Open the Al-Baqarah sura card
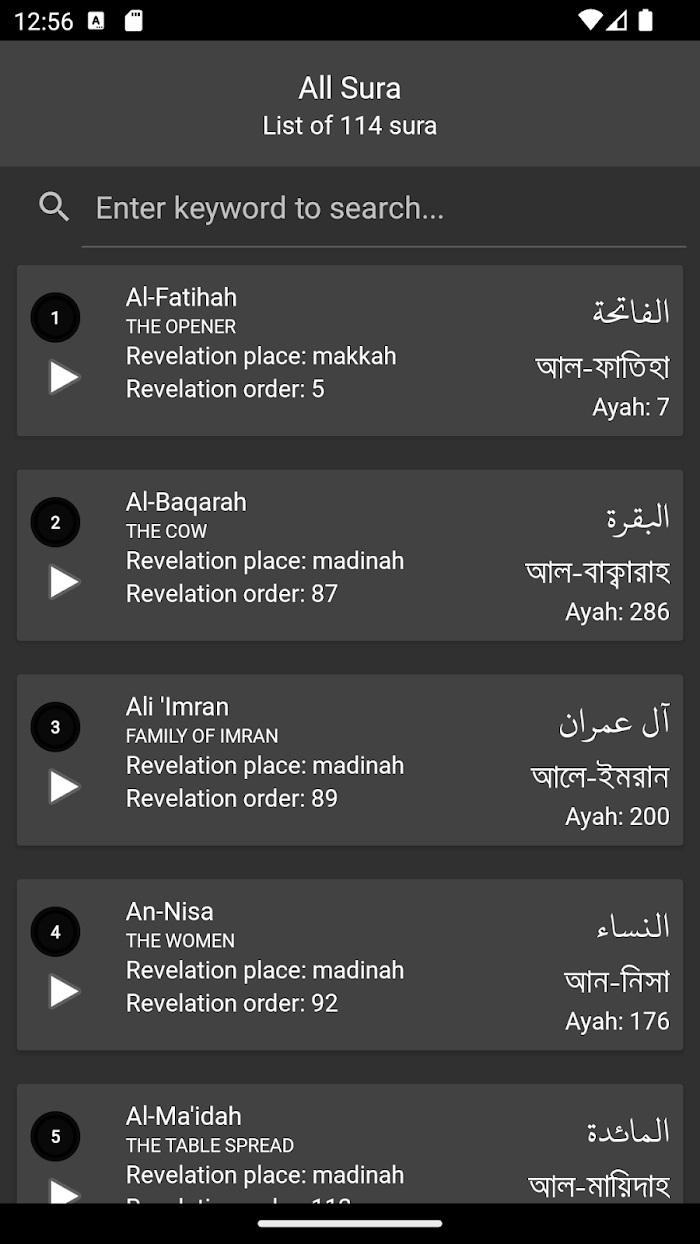The image size is (700, 1244). (350, 555)
